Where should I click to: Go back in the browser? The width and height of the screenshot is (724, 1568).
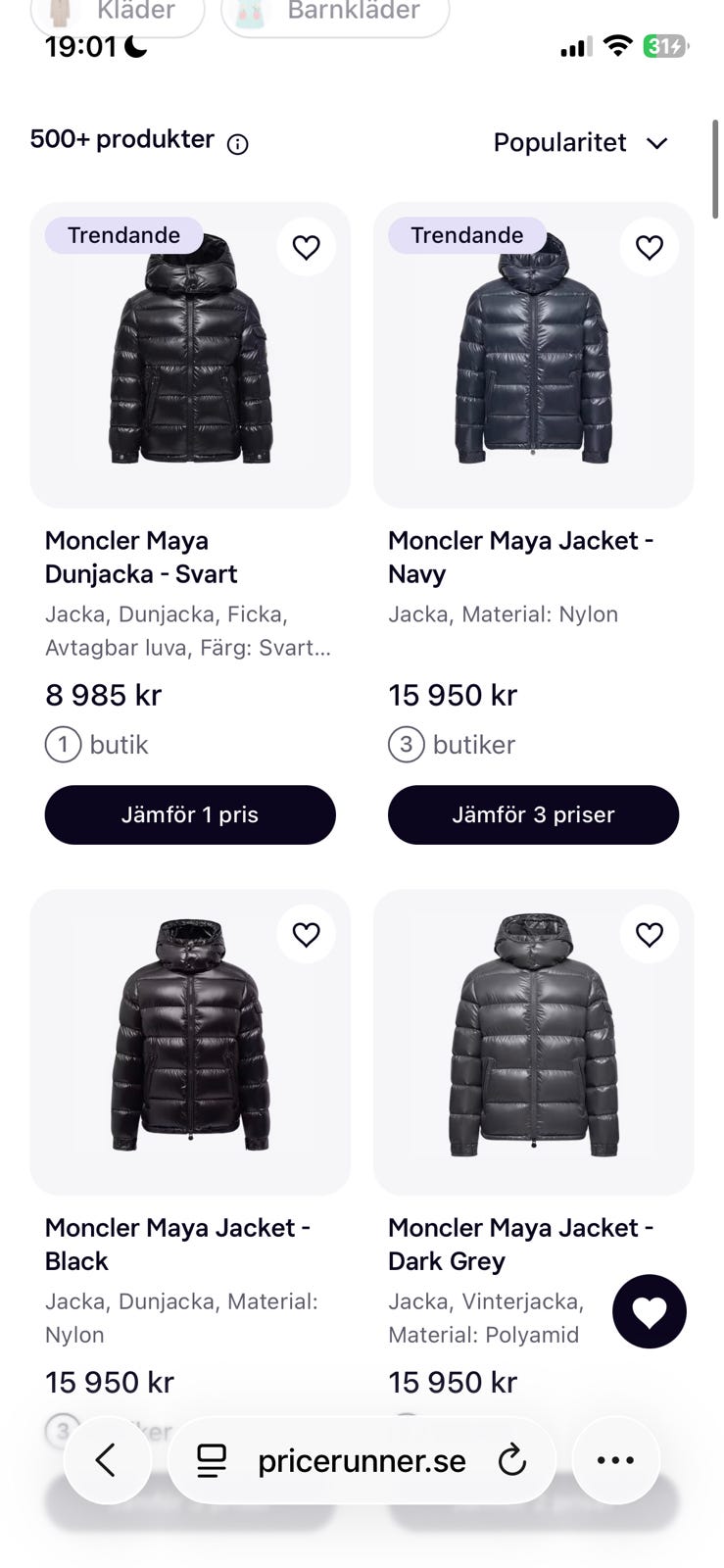106,1460
